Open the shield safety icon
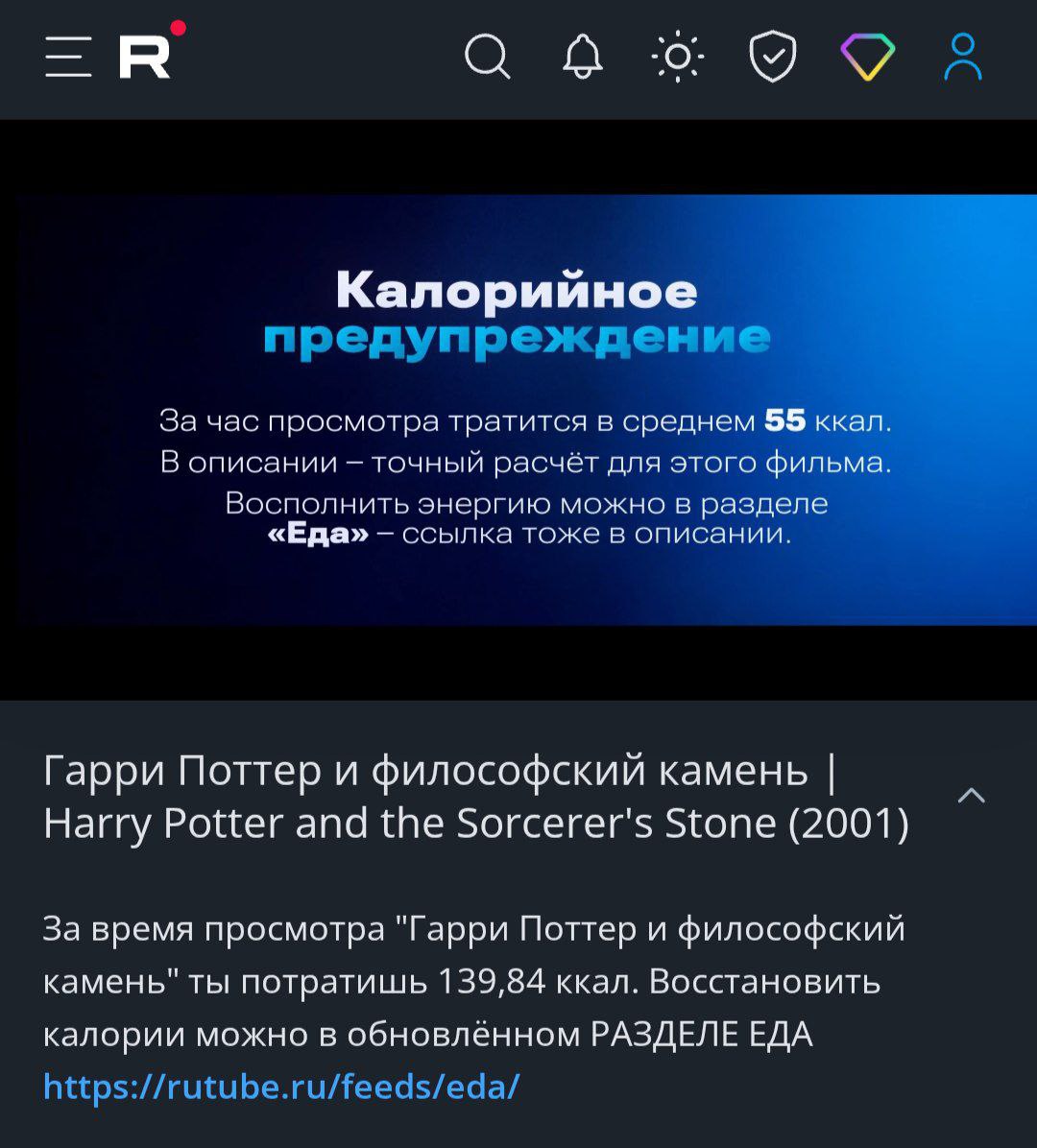This screenshot has width=1037, height=1148. (x=772, y=58)
